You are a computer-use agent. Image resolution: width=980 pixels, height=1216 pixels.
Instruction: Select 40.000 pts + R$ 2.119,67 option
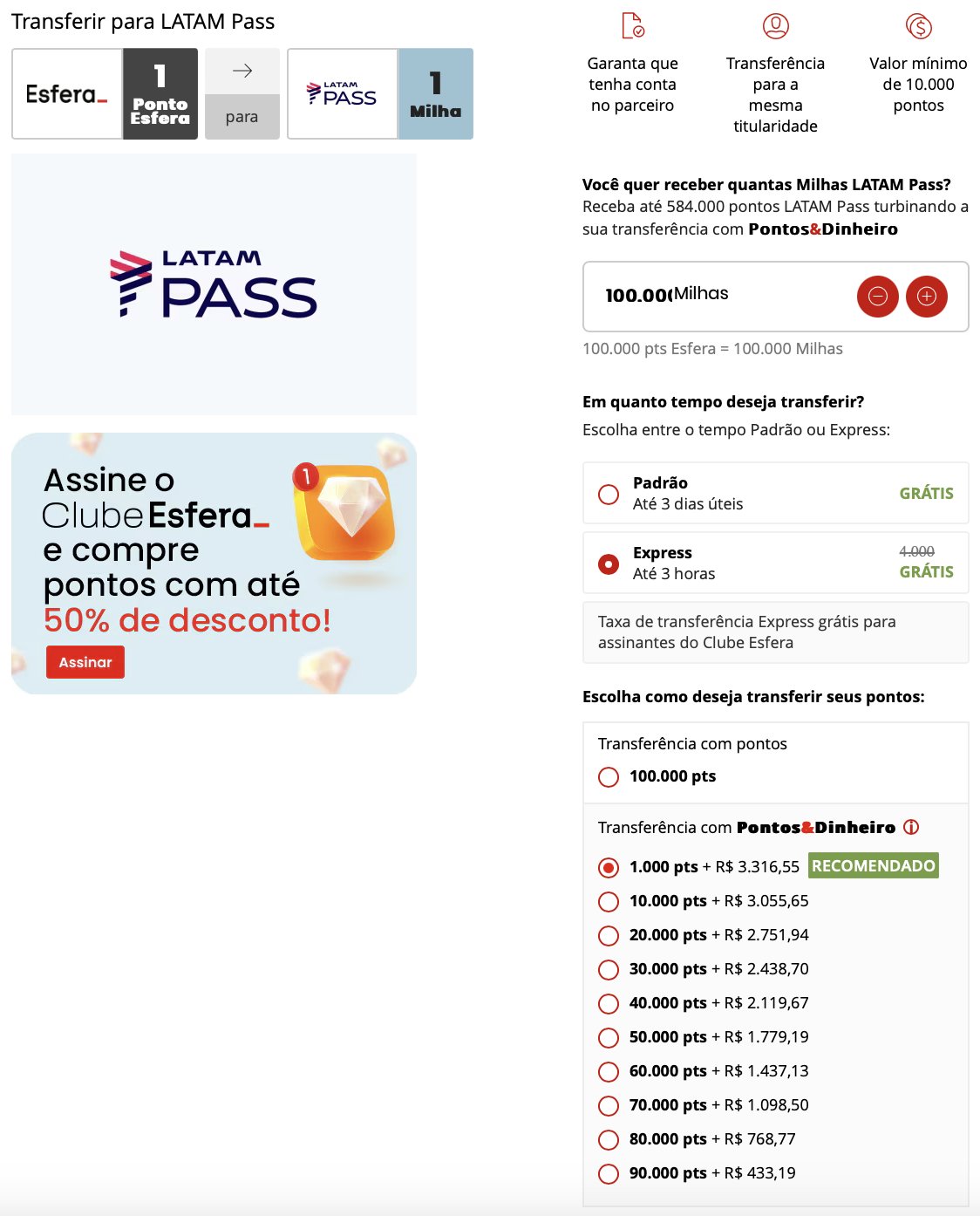609,1003
